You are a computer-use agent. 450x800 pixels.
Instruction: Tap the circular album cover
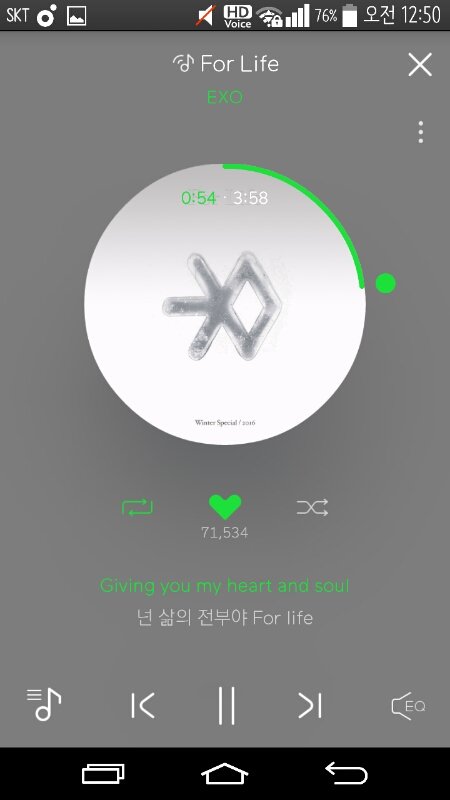(x=225, y=304)
